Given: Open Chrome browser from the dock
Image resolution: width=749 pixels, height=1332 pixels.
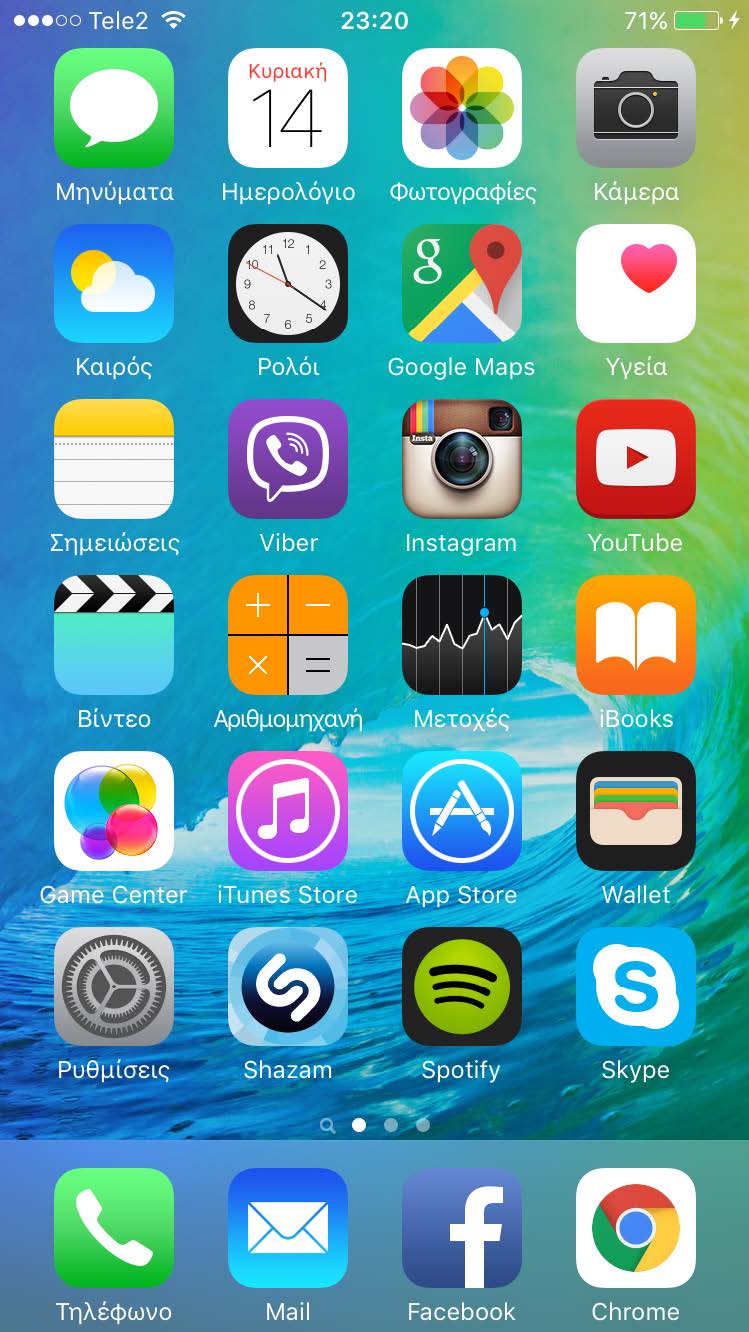Looking at the screenshot, I should (636, 1228).
